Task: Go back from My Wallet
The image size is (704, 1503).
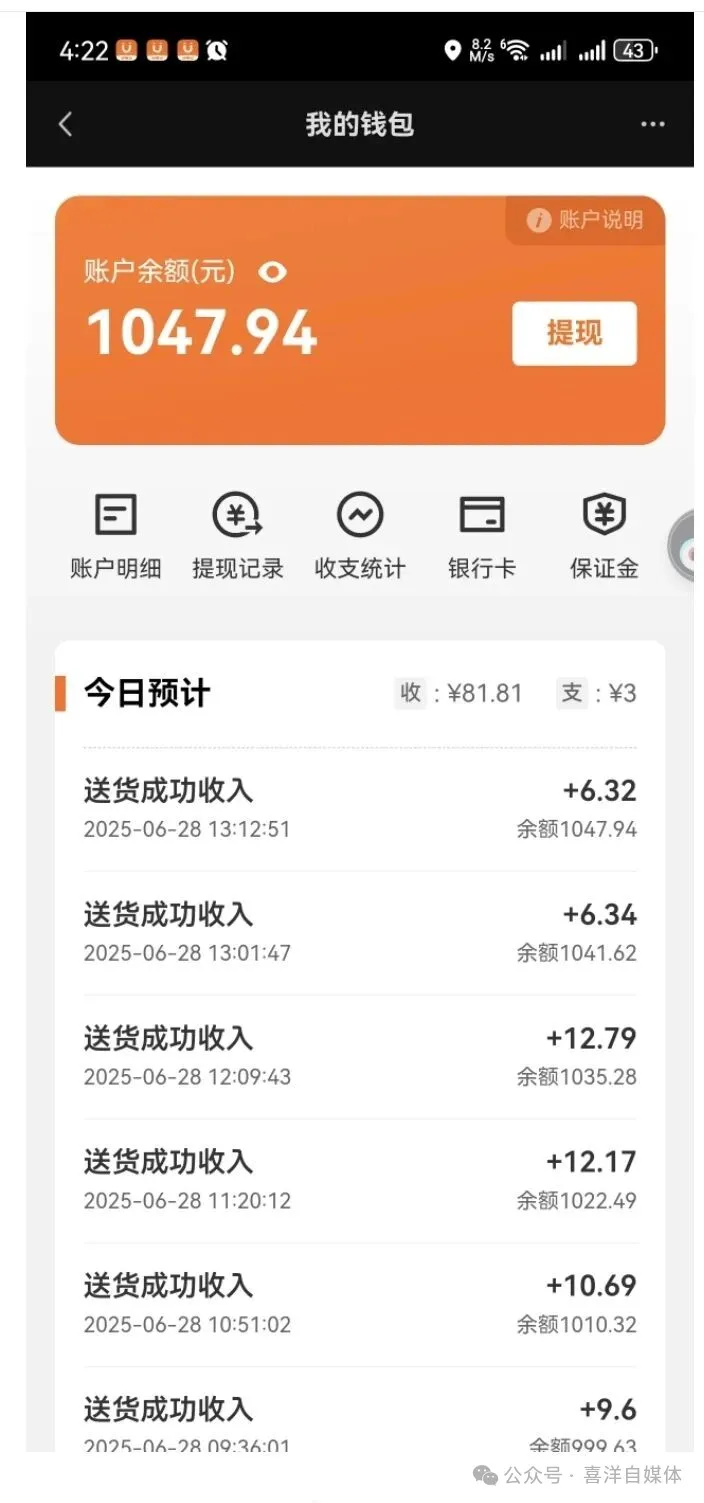Action: coord(66,124)
